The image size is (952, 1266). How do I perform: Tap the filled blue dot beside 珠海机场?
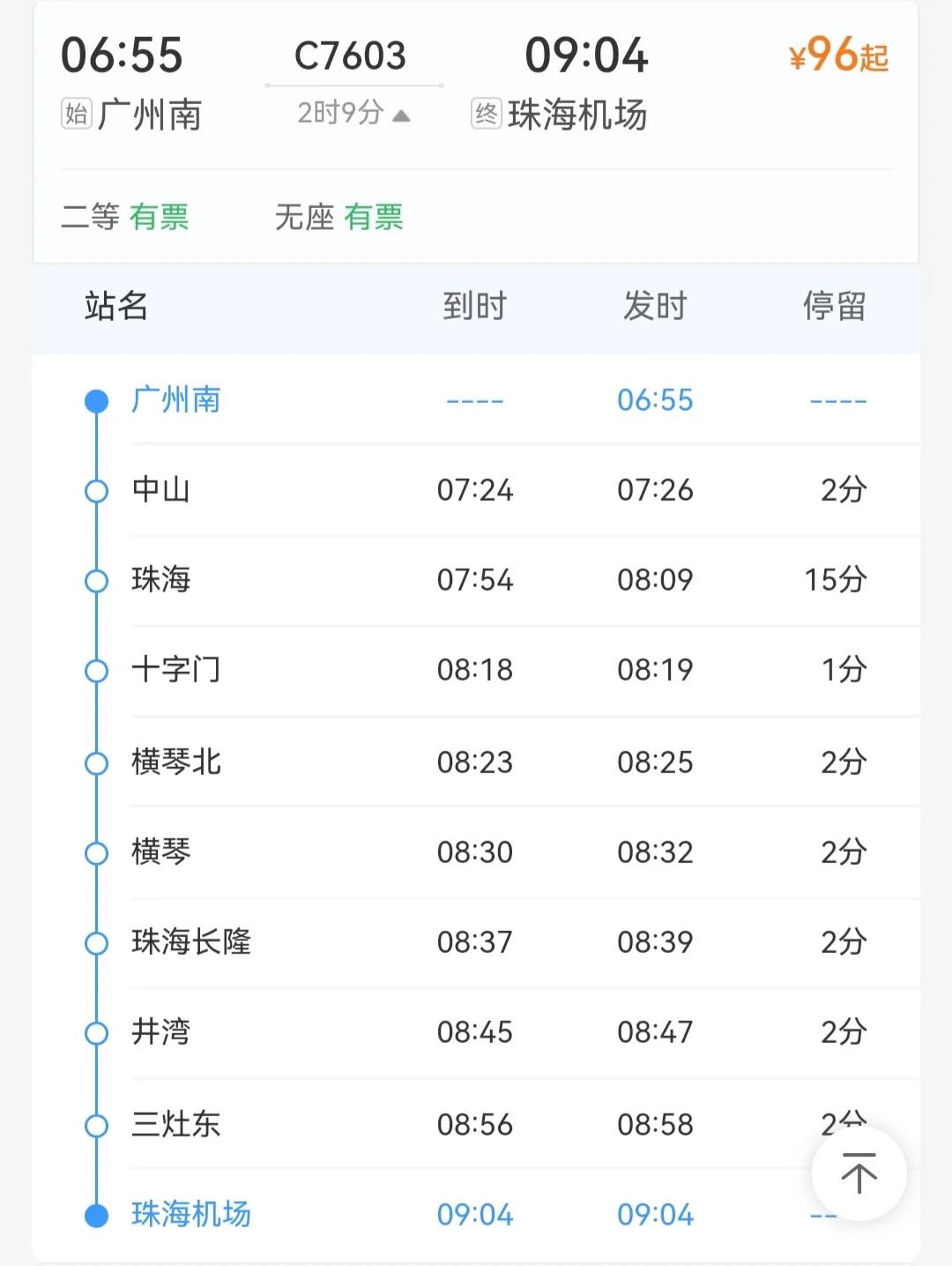(x=96, y=1213)
